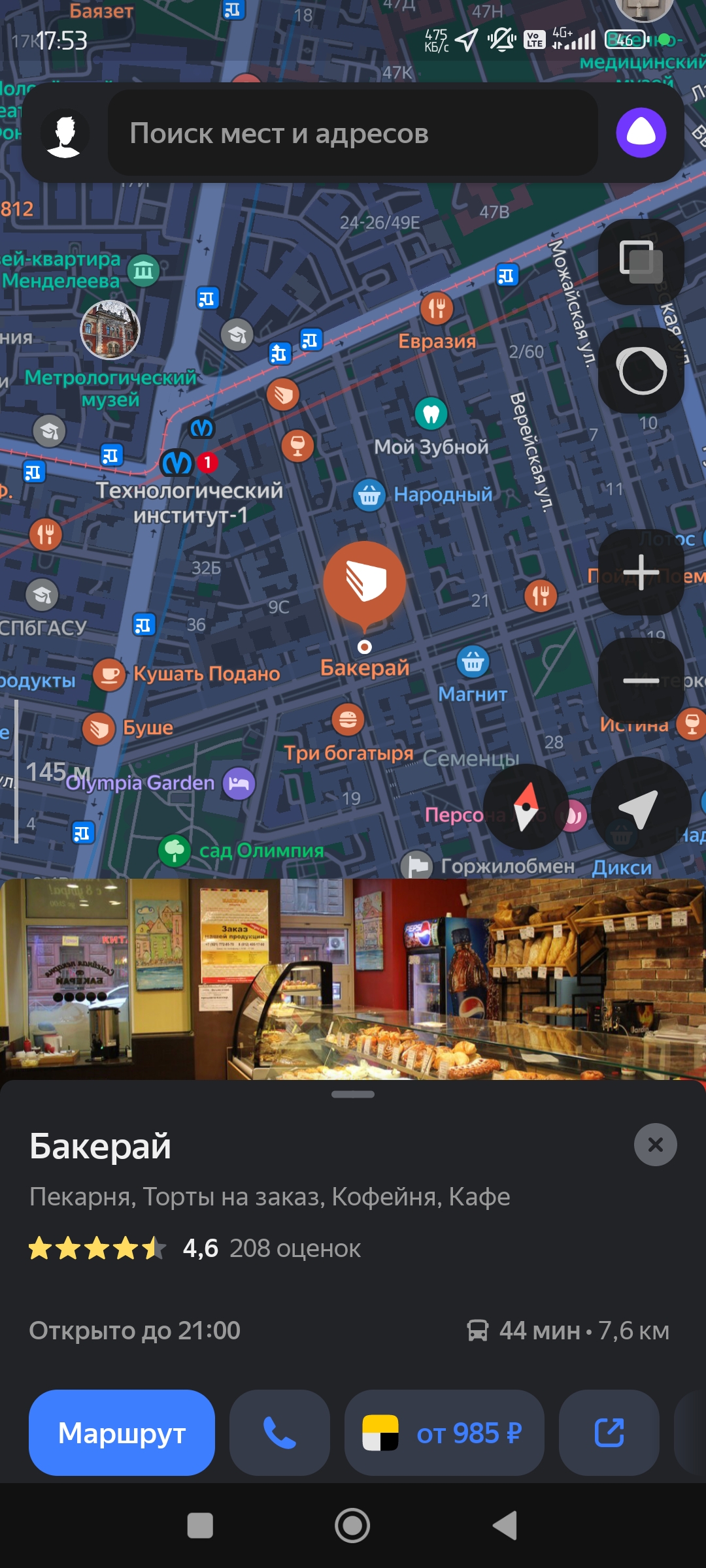Build a route with Маршрут button
The image size is (706, 1568).
pos(122,1433)
